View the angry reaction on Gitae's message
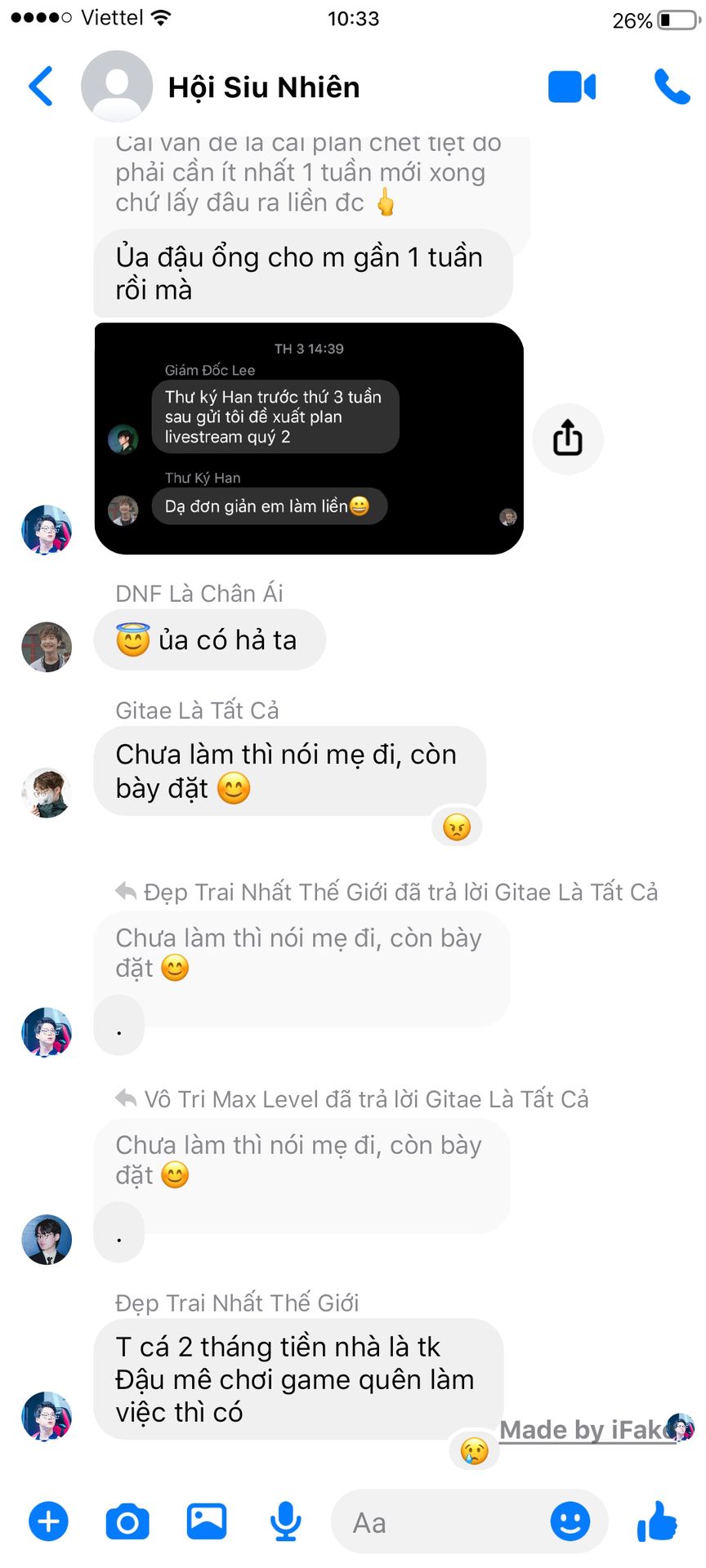706x1568 pixels. click(457, 827)
